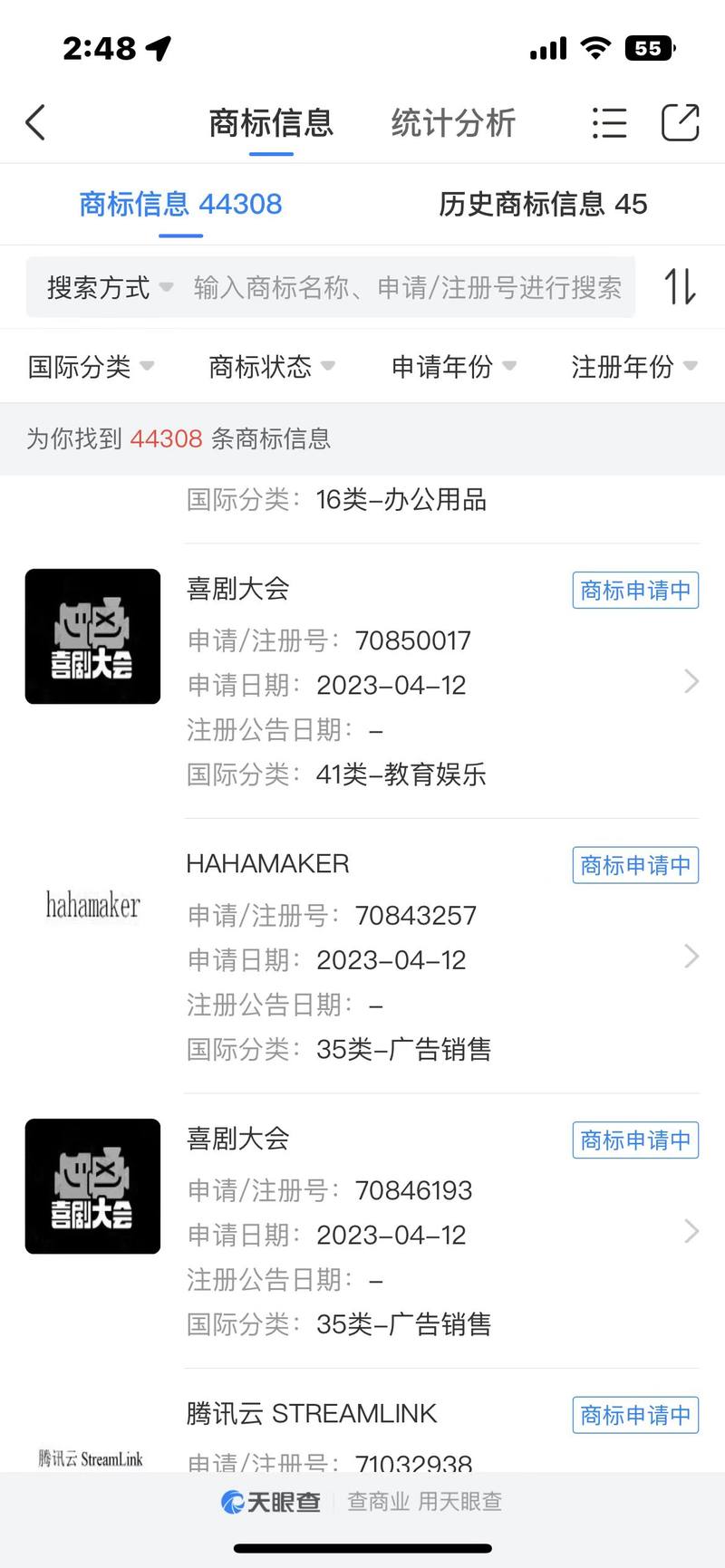
Task: Expand the 申请年份 filter
Action: click(x=454, y=367)
